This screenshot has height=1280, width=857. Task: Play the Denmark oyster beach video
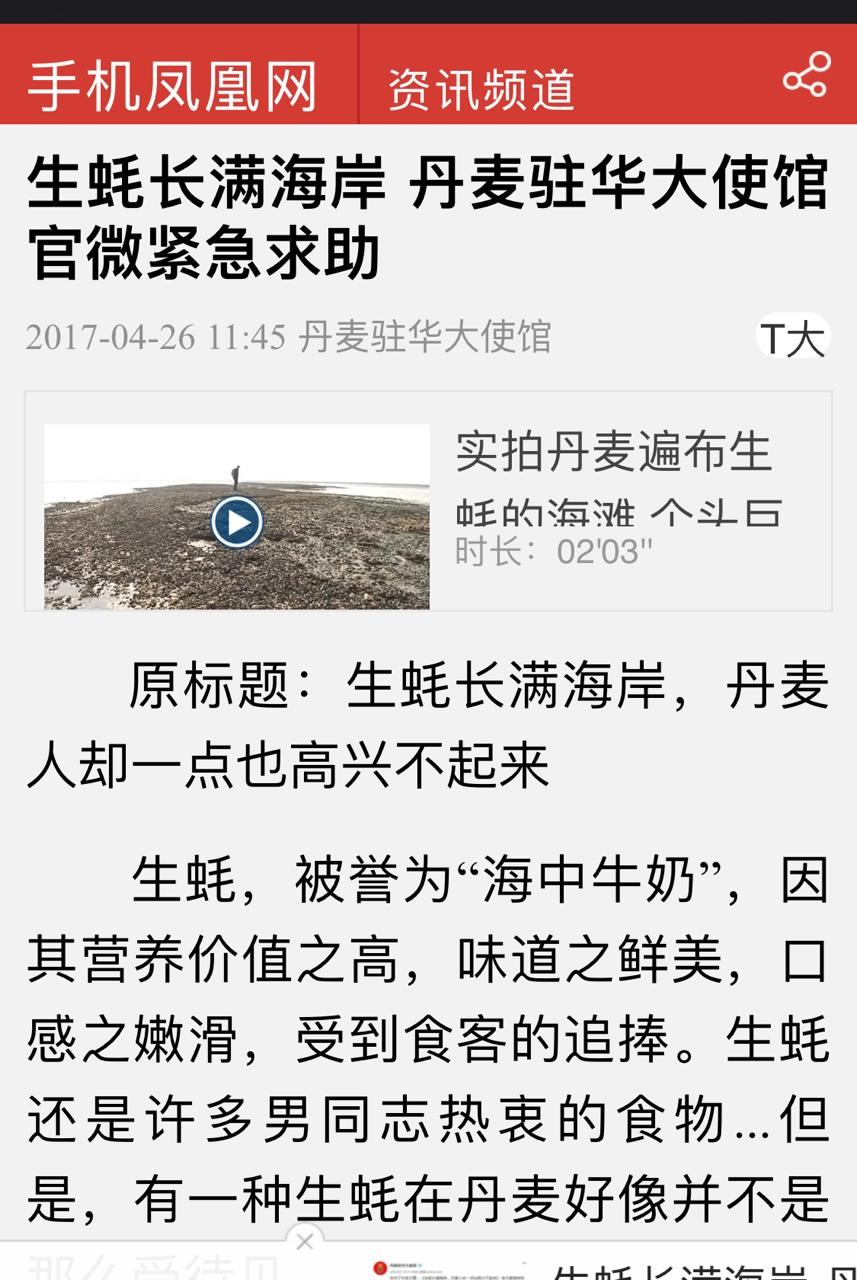click(237, 522)
